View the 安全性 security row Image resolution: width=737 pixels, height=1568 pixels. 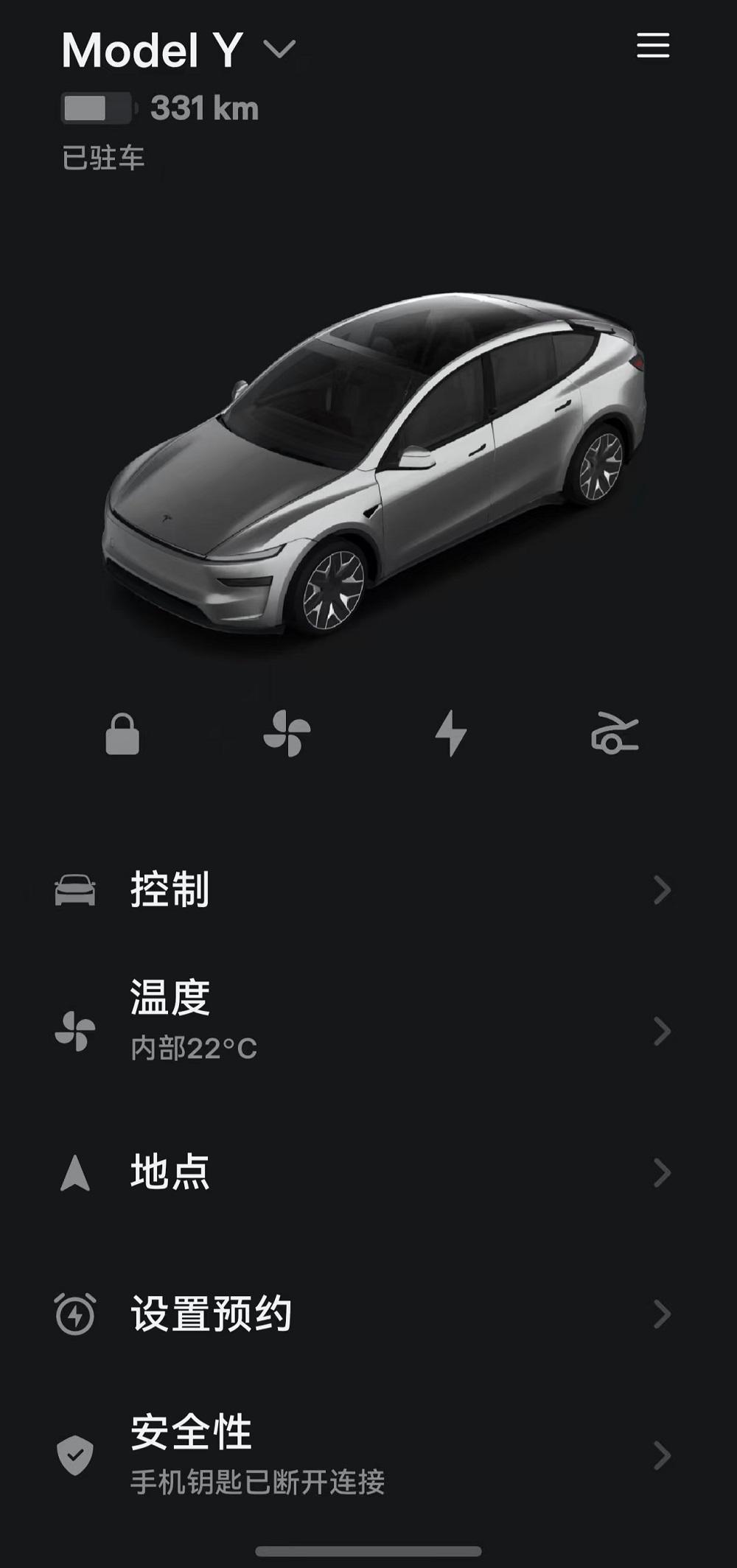(x=361, y=1455)
